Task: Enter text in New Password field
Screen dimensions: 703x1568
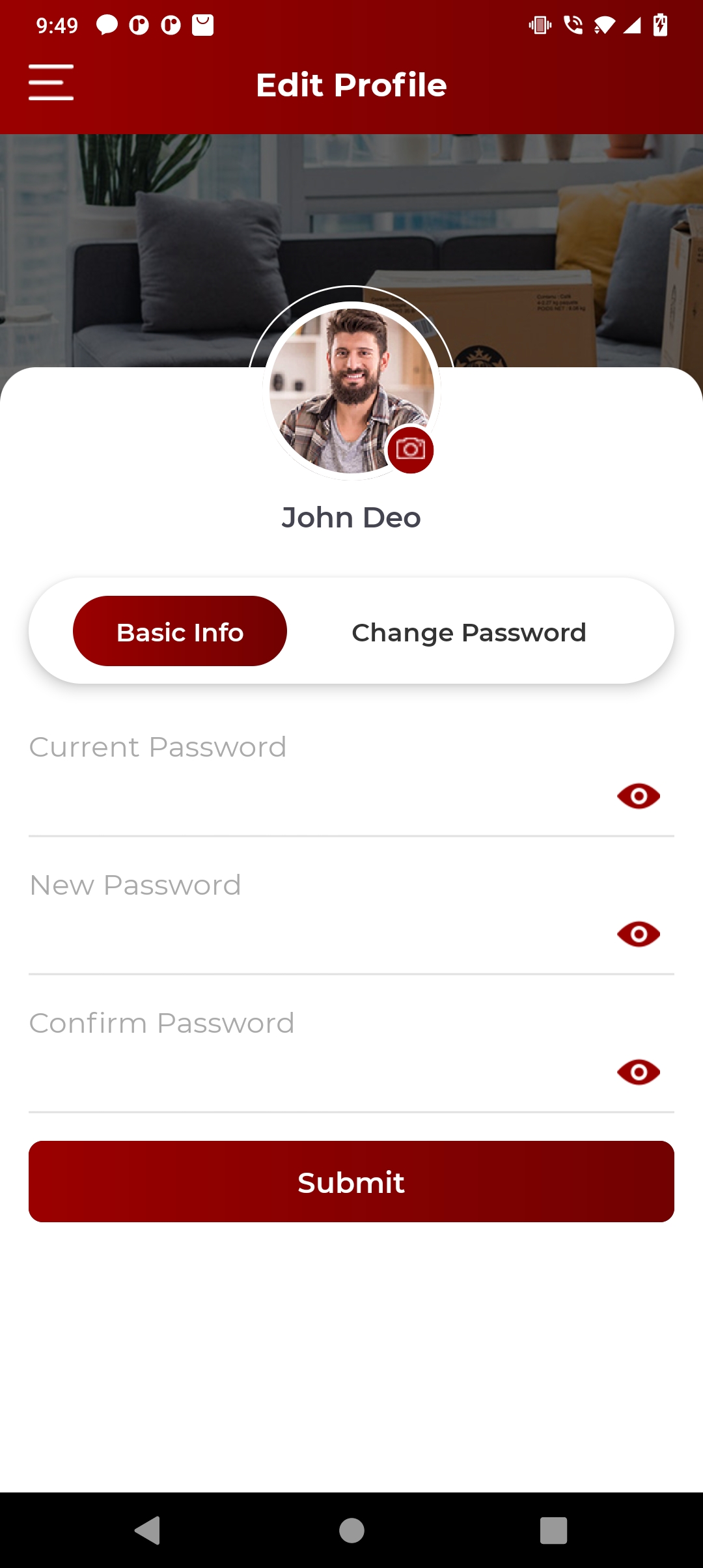Action: [312, 934]
